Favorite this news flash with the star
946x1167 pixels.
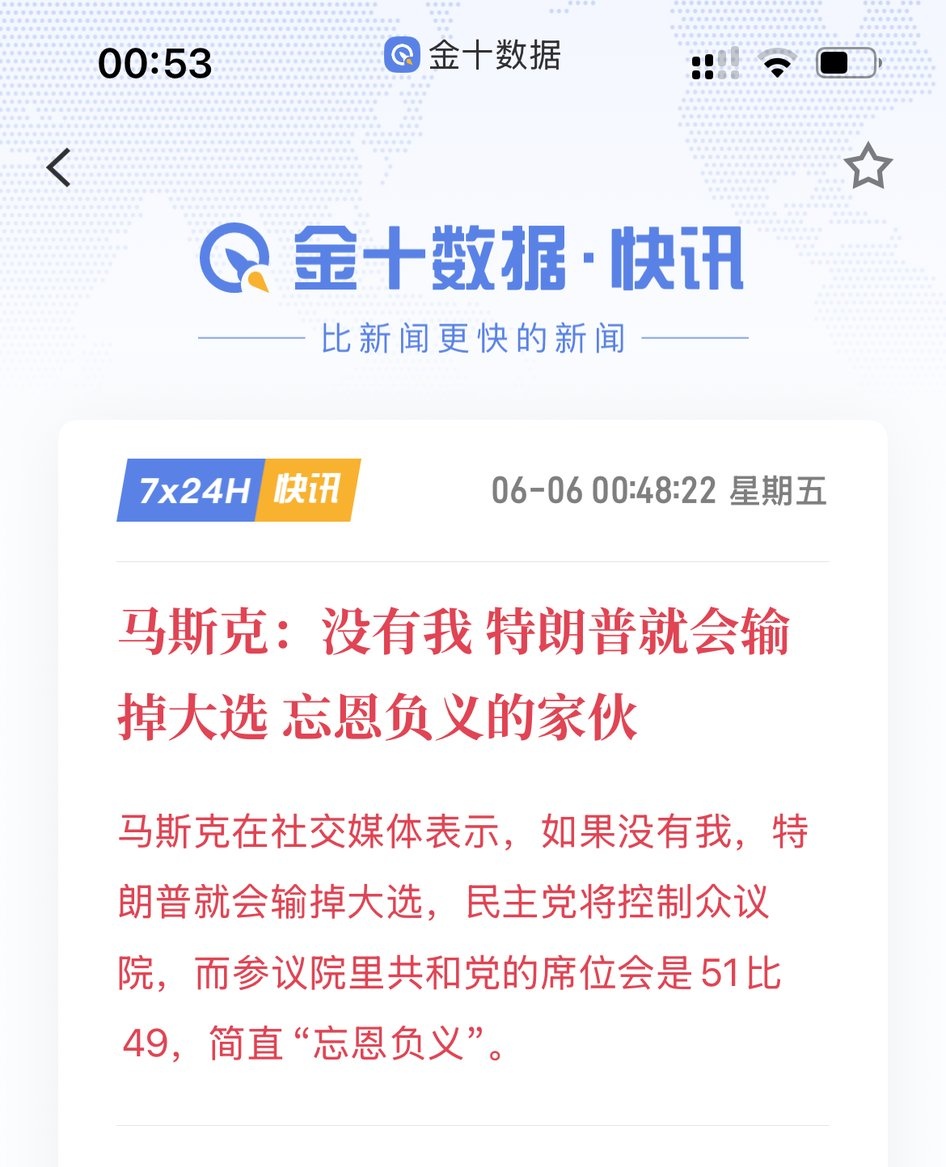click(867, 167)
